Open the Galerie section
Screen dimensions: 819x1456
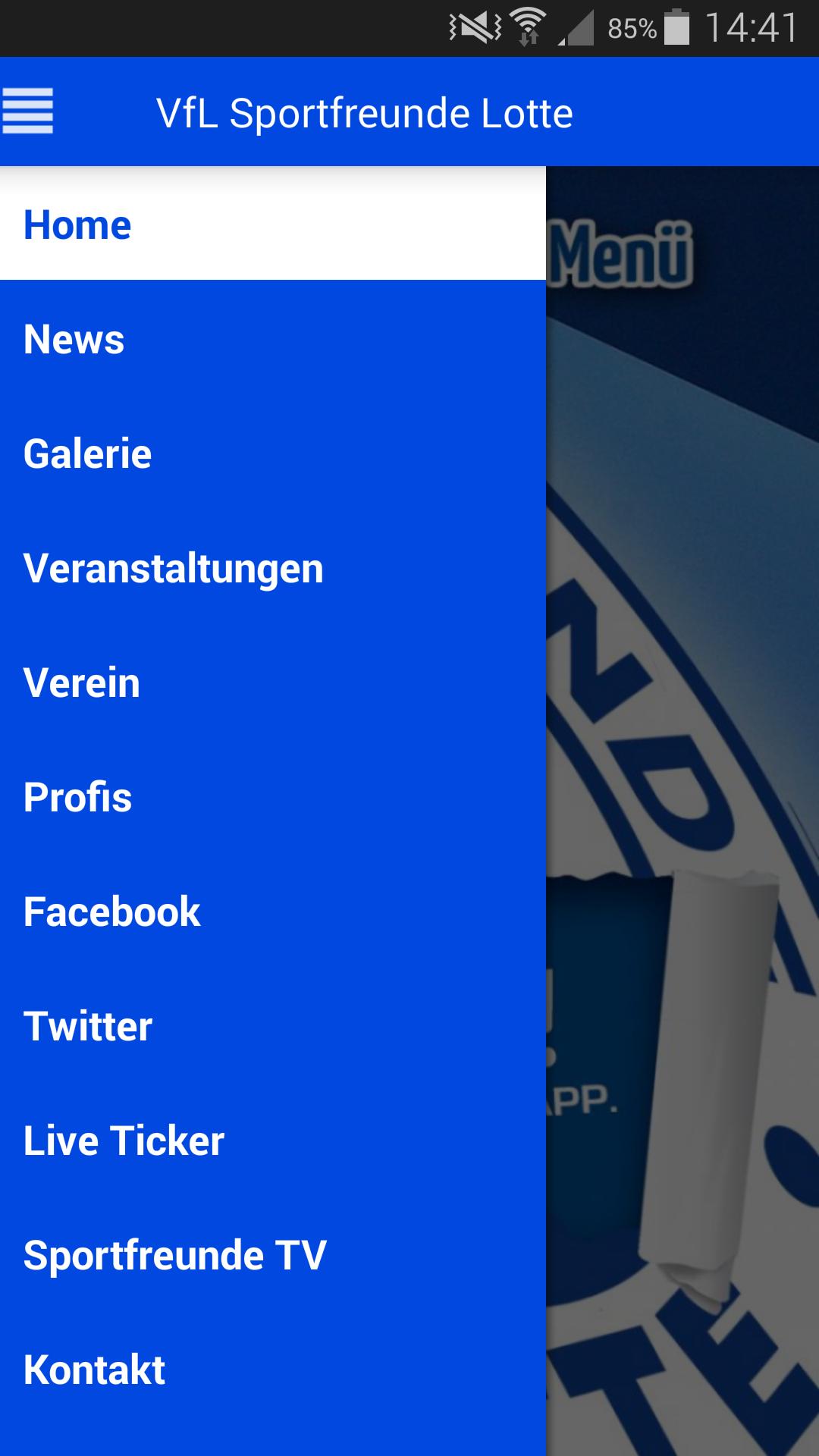tap(86, 455)
